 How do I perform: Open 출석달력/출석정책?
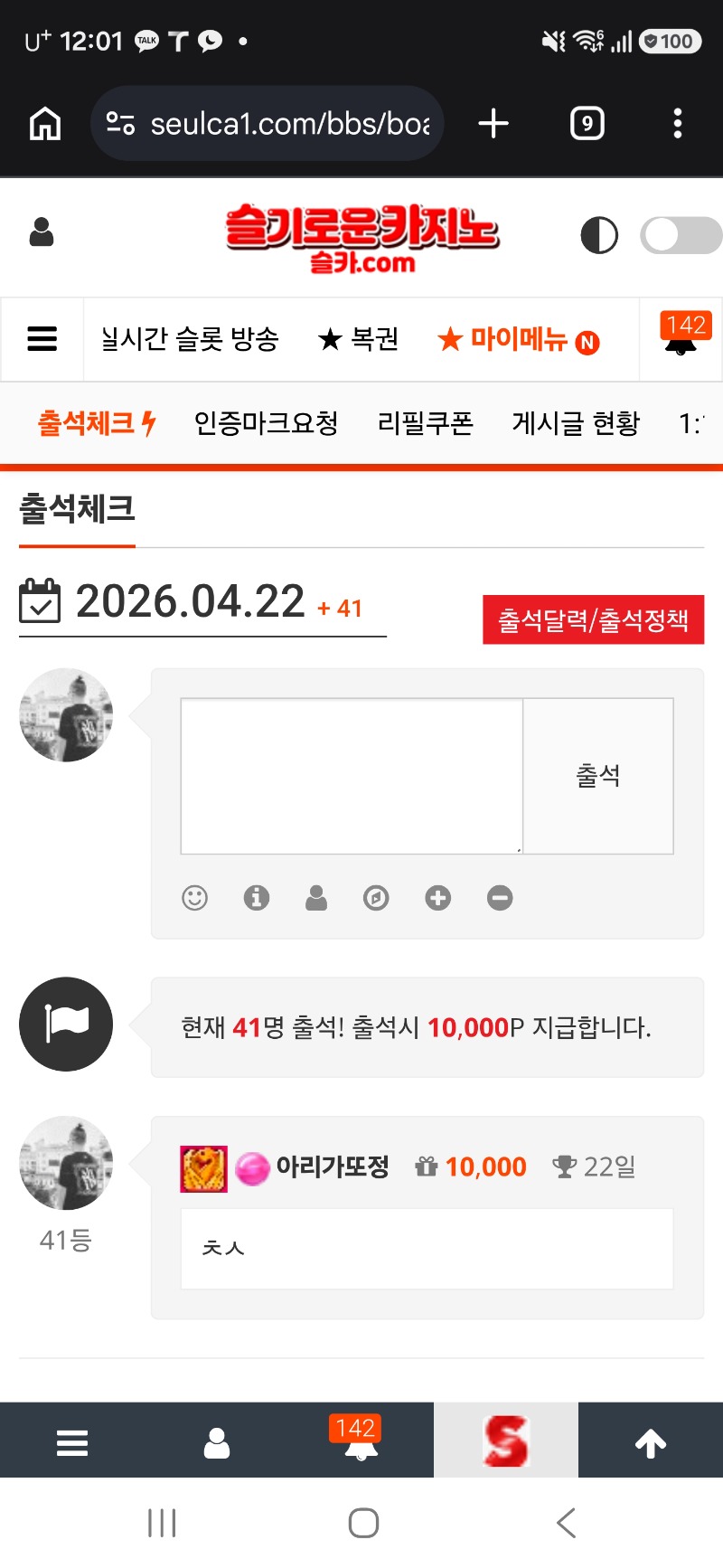[593, 620]
